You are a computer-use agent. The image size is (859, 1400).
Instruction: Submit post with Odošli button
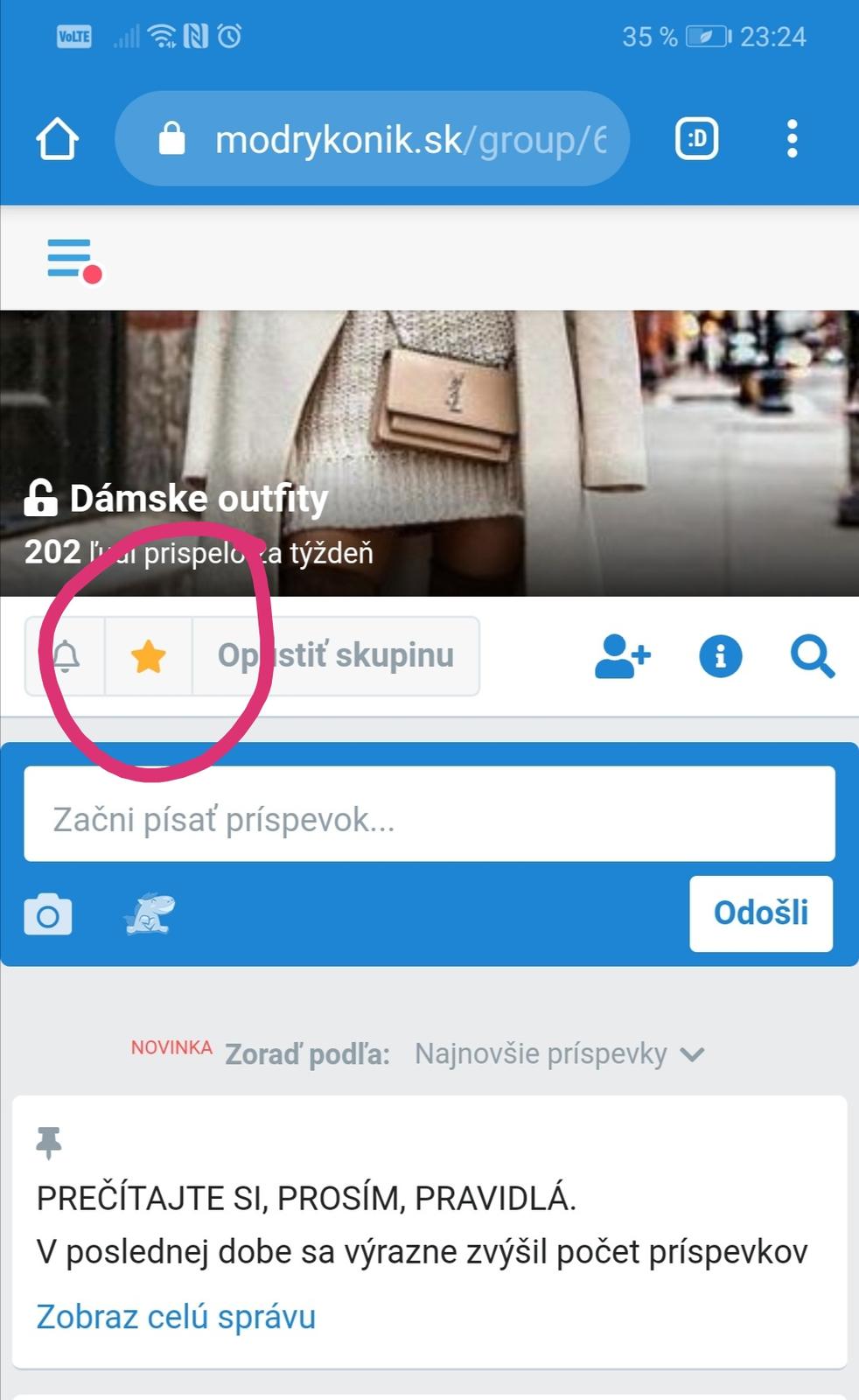760,913
